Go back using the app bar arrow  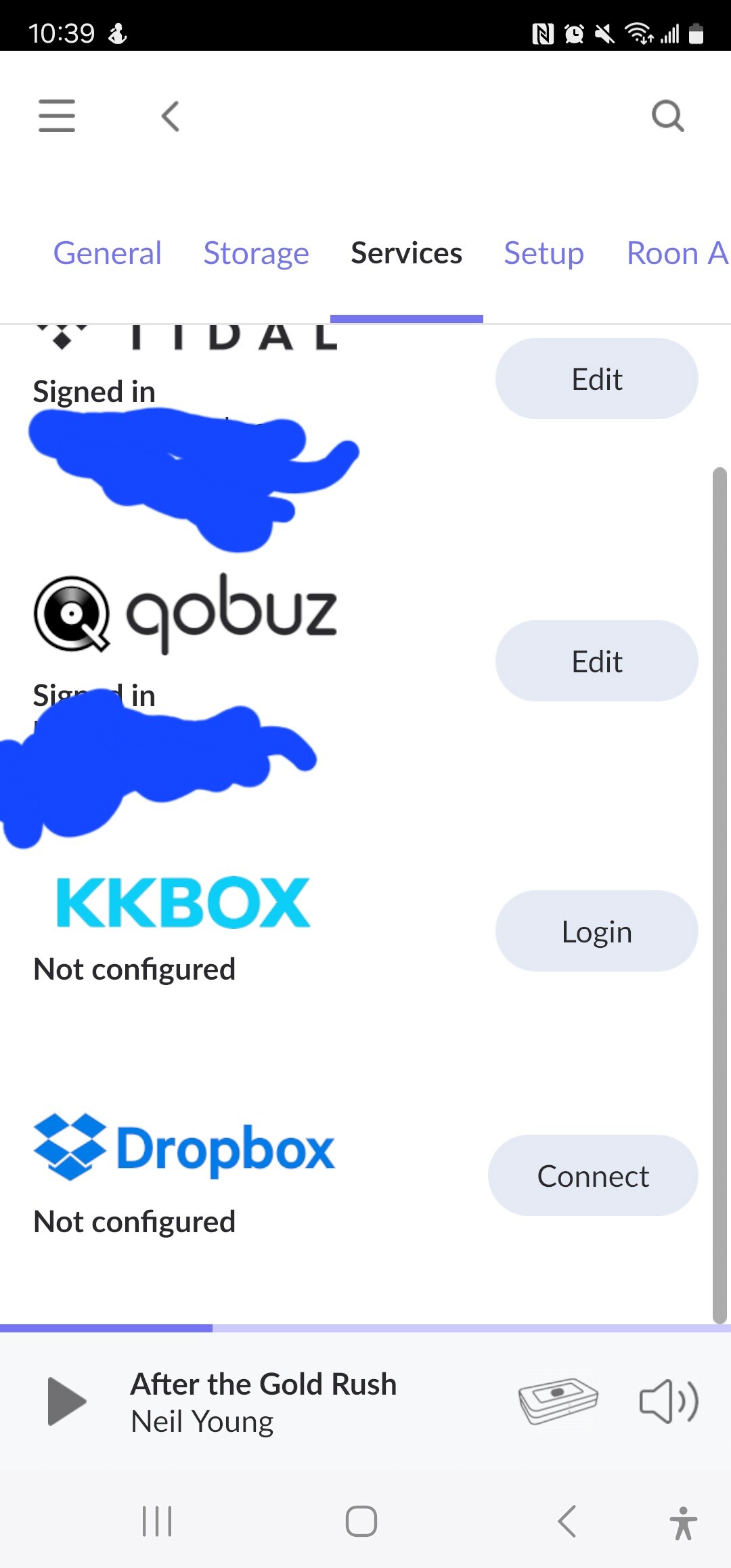click(171, 116)
